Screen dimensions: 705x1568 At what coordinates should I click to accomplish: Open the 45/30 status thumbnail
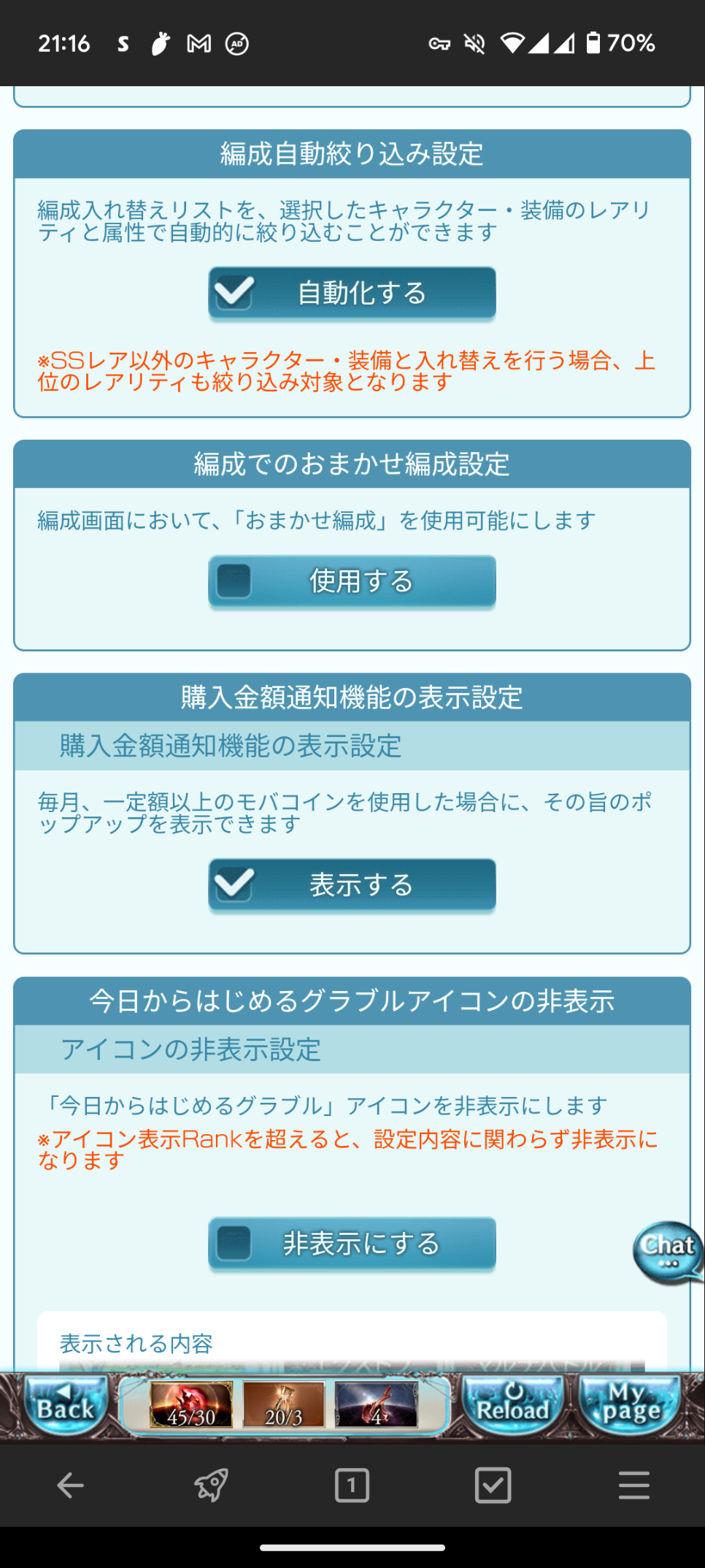coord(191,1405)
